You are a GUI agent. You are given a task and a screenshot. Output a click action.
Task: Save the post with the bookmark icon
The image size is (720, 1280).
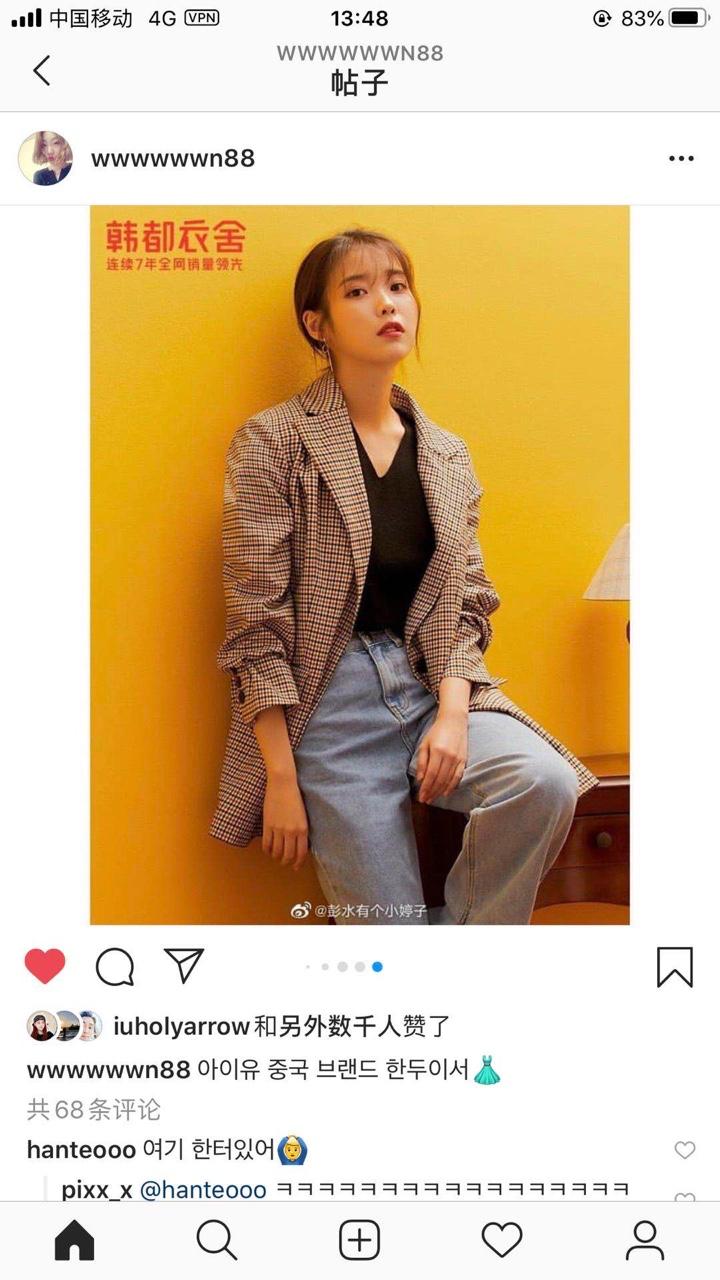click(x=675, y=966)
